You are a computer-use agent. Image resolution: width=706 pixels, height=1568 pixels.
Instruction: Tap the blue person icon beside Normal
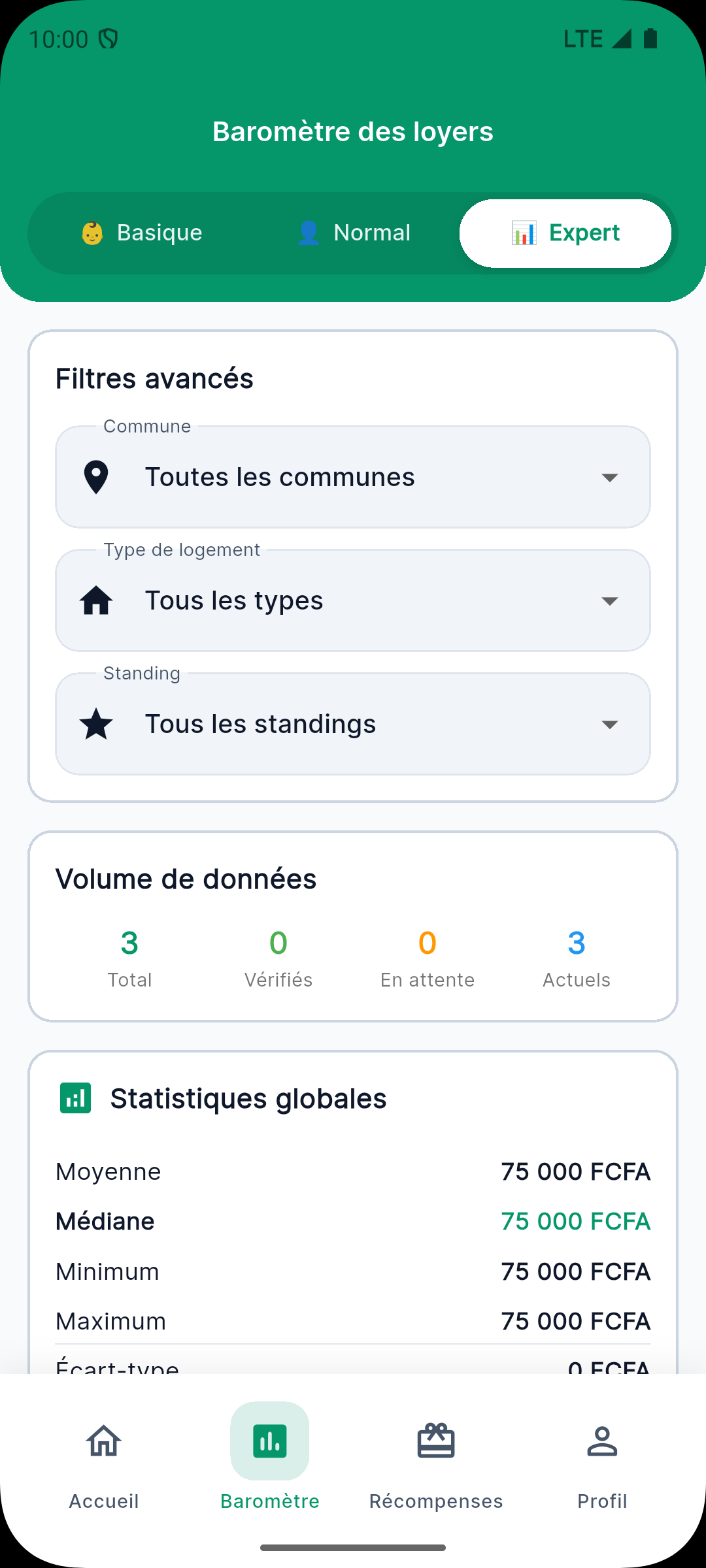point(307,233)
